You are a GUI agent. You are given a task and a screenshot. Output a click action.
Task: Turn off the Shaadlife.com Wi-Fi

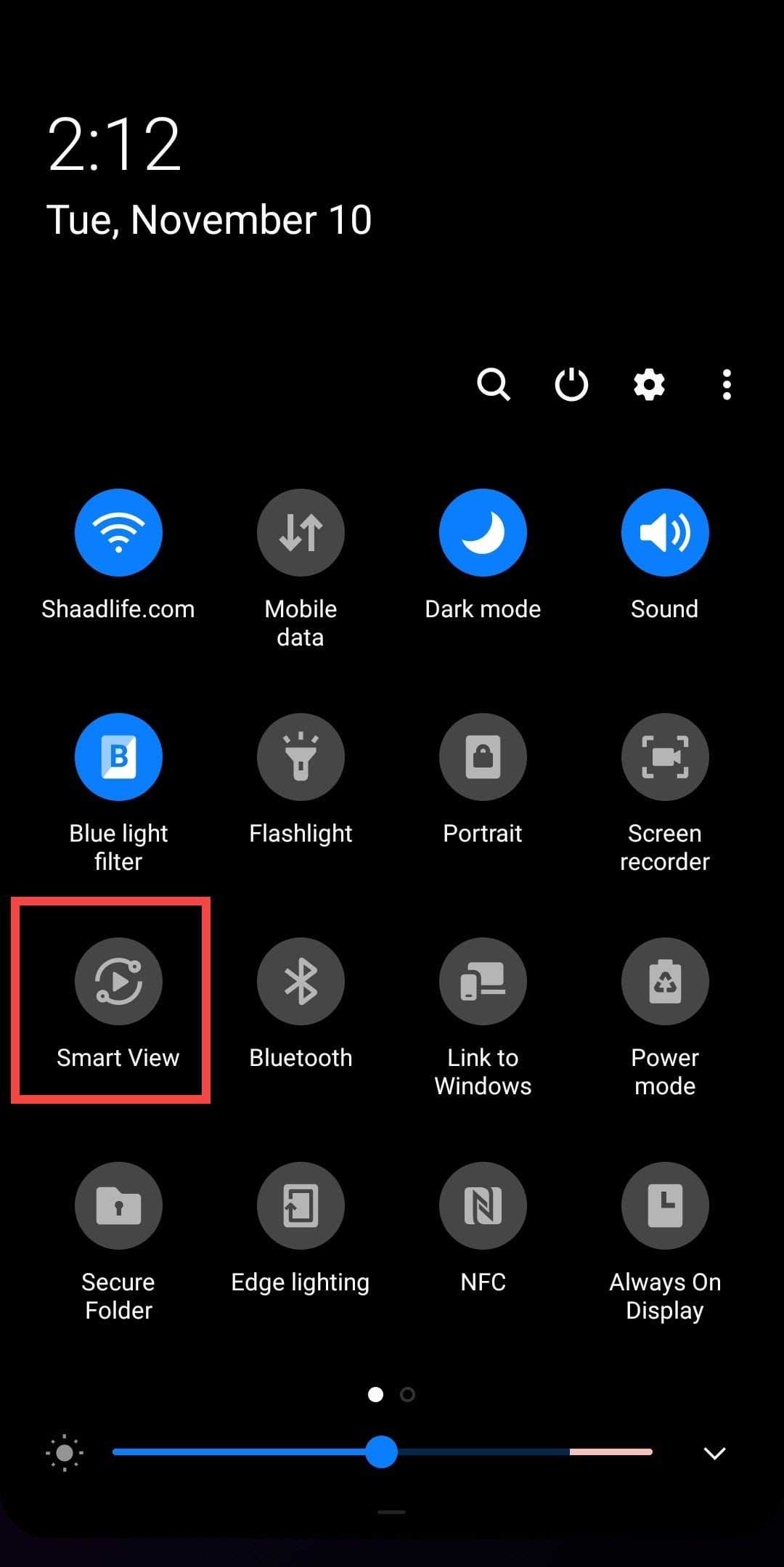click(118, 532)
